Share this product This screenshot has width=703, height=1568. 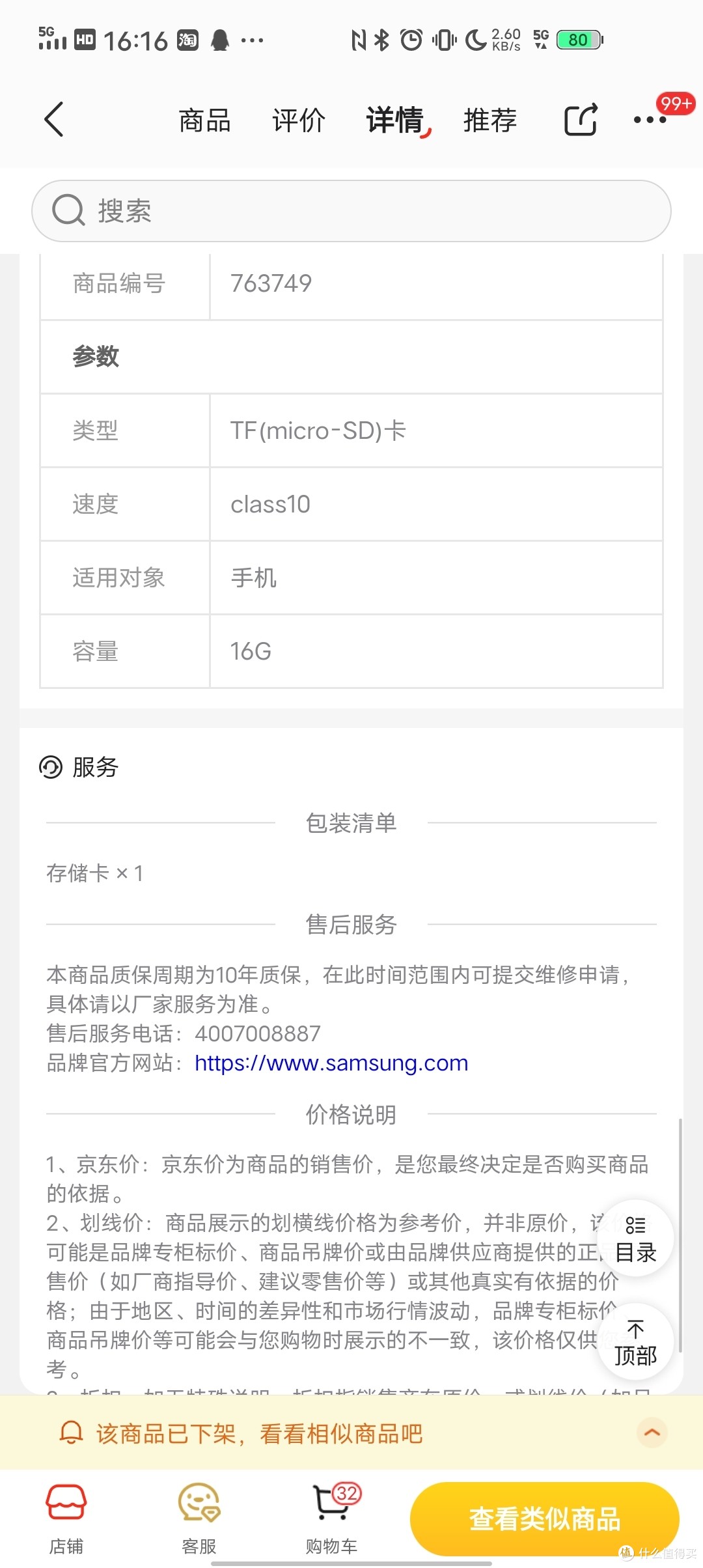coord(580,120)
